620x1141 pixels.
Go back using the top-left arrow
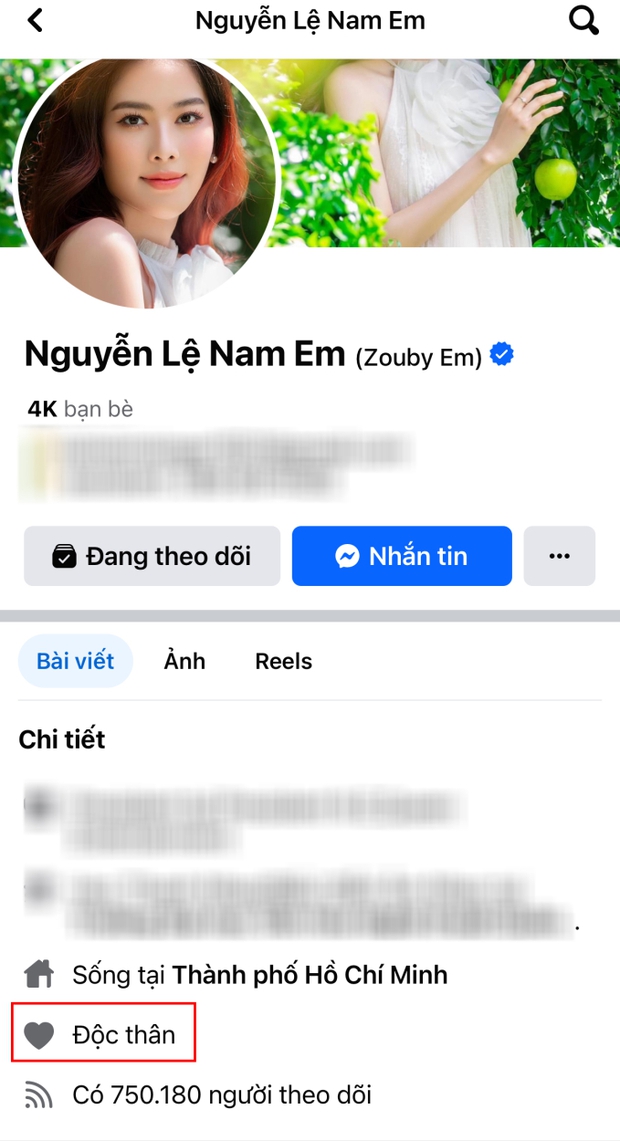[x=35, y=20]
